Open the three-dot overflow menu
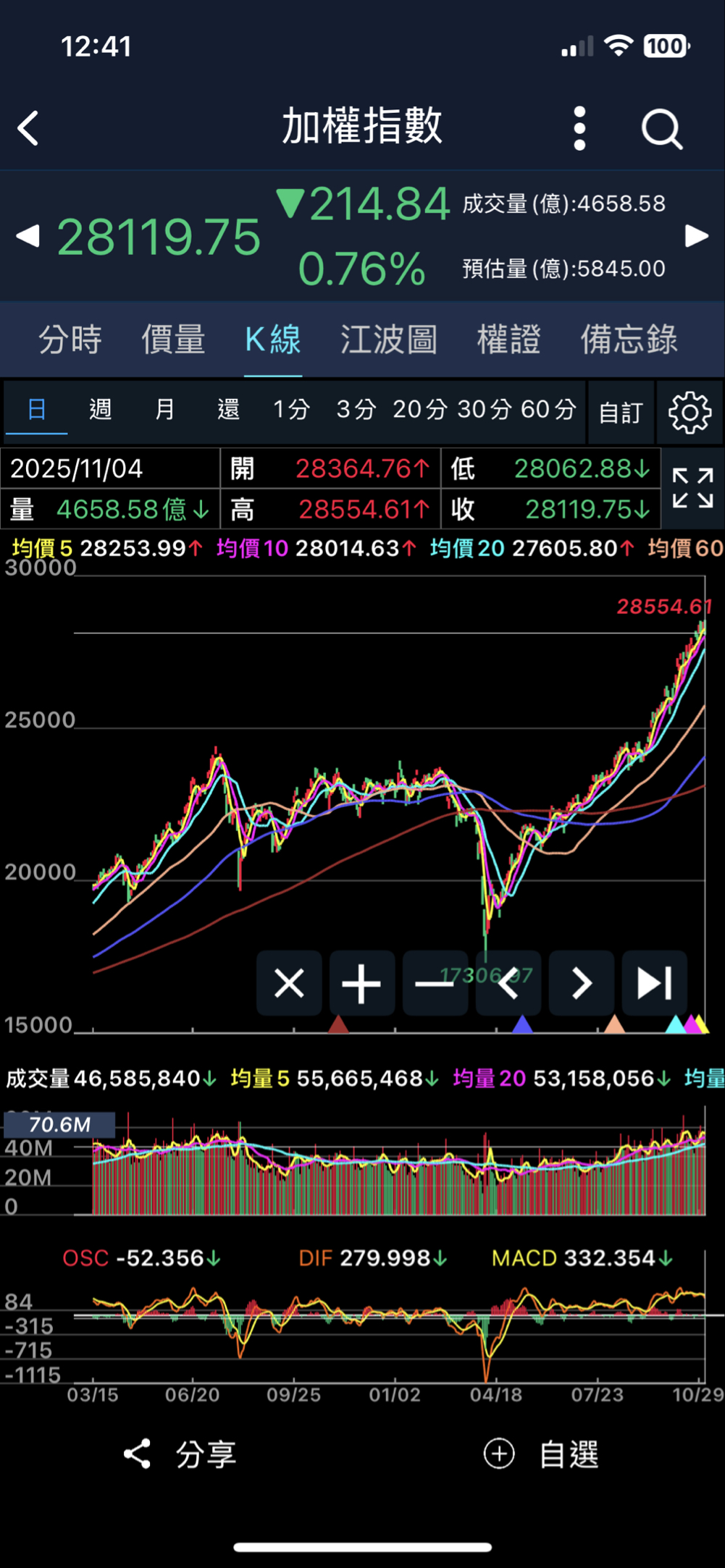This screenshot has height=1568, width=725. 579,129
